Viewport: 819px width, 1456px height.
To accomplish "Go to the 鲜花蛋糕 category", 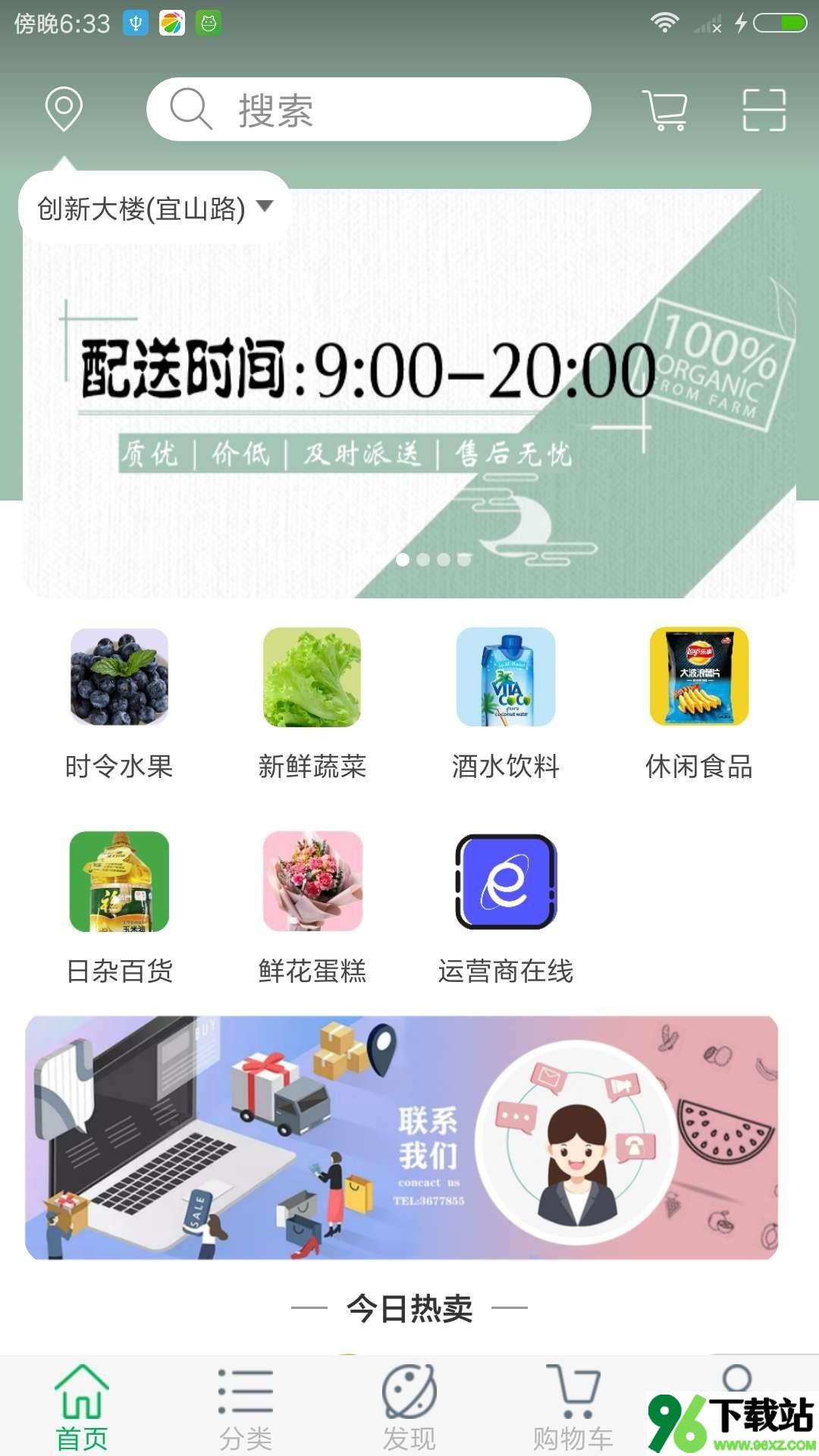I will [312, 907].
